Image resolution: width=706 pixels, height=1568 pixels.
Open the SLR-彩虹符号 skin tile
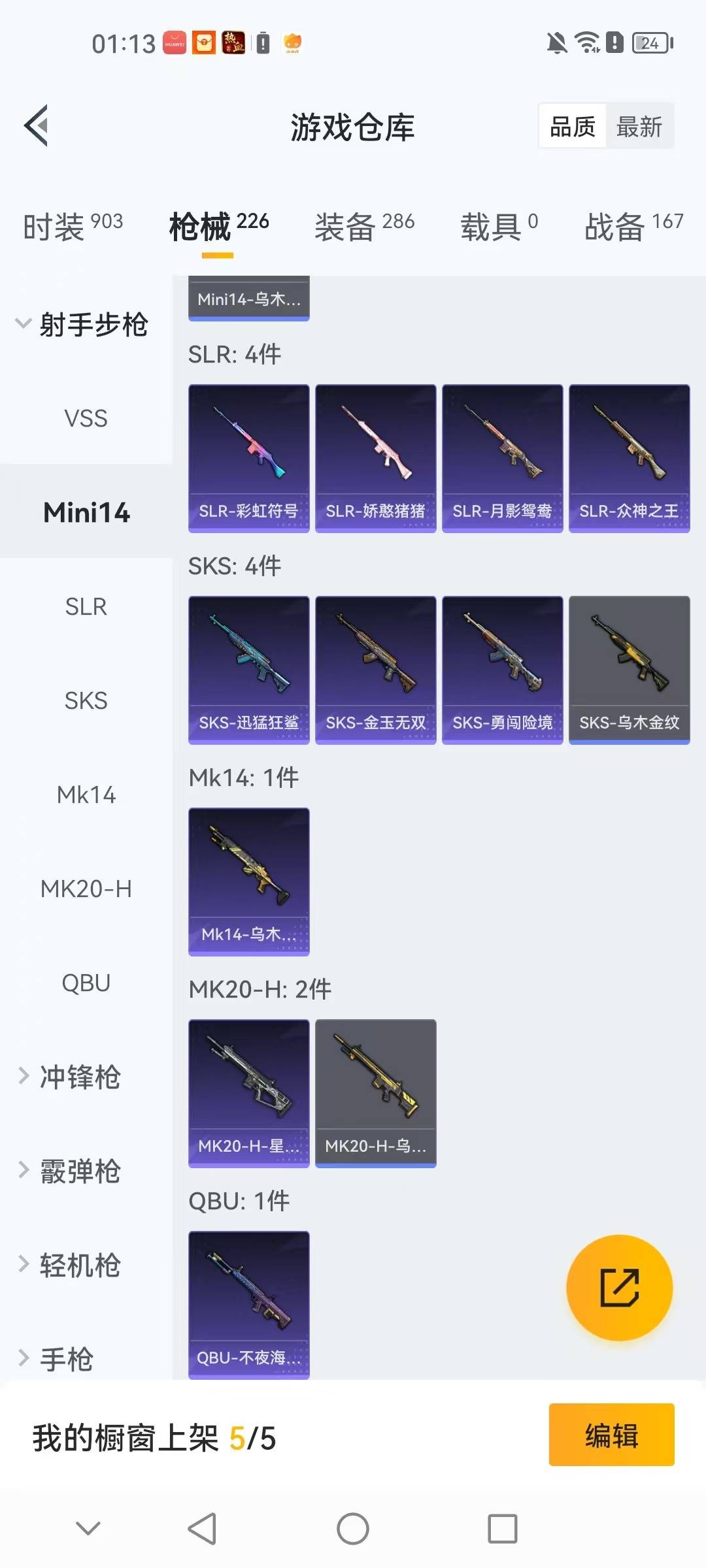(x=248, y=457)
